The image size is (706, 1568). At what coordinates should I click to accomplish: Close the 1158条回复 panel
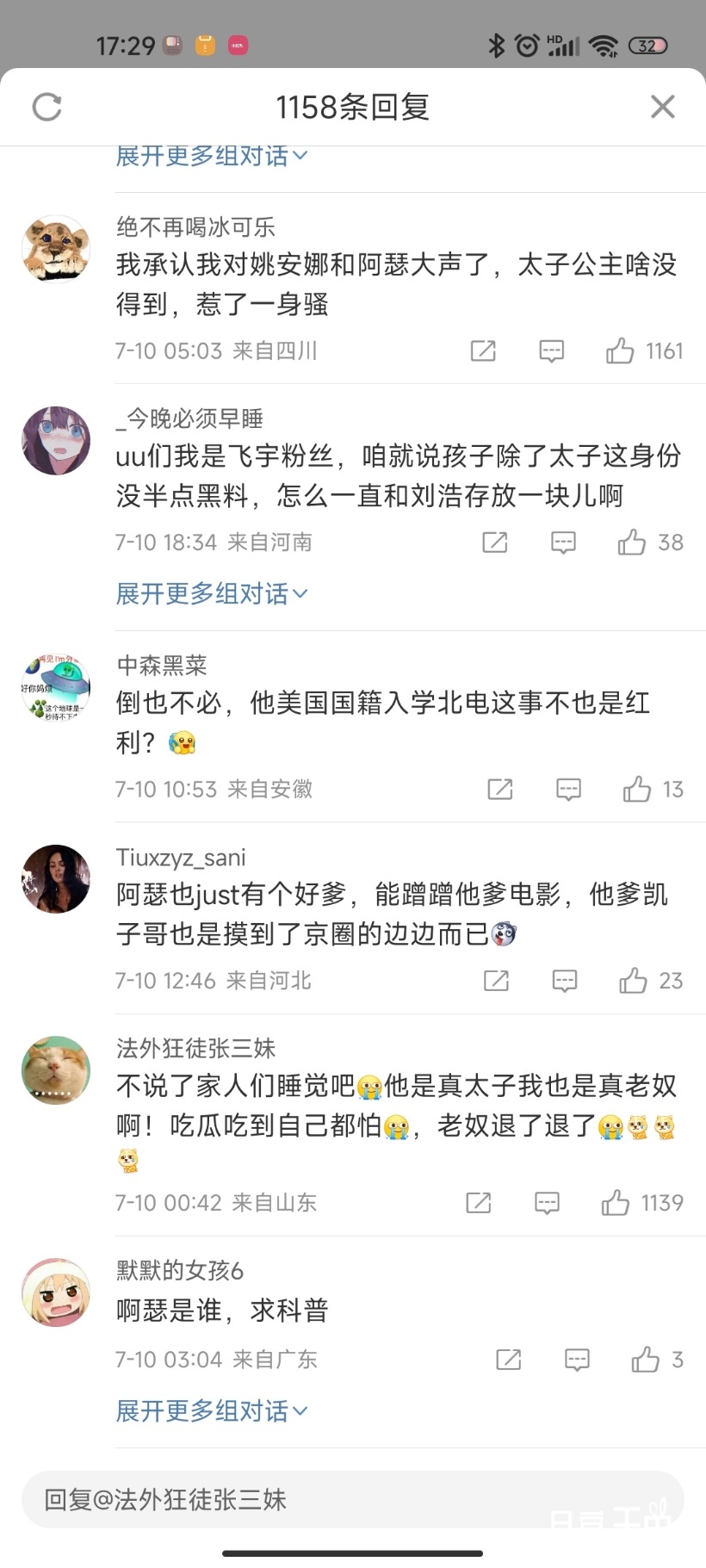pyautogui.click(x=662, y=106)
